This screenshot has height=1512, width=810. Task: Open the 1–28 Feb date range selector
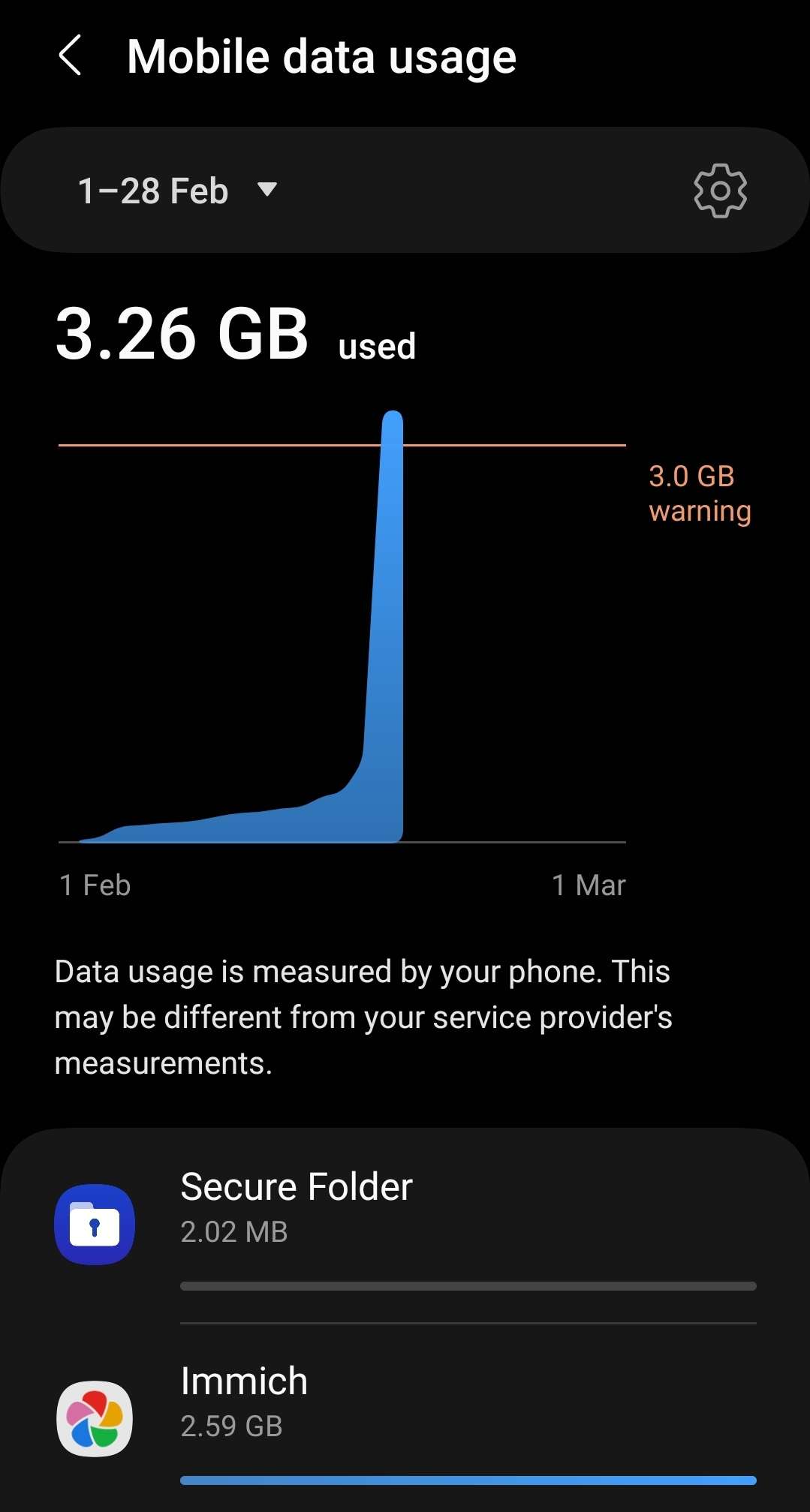(153, 190)
